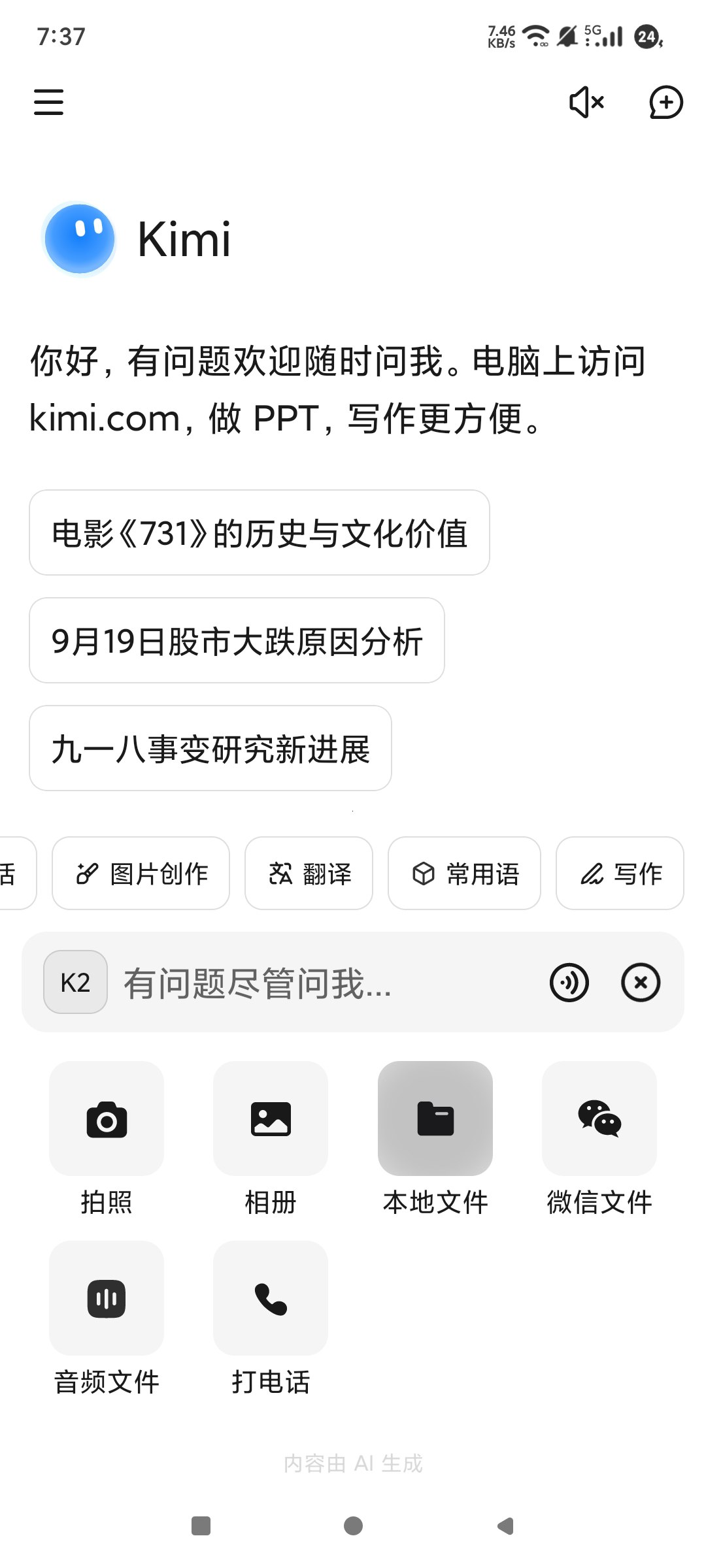Select the 翻译 translate option
This screenshot has height=1568, width=706.
click(x=309, y=874)
